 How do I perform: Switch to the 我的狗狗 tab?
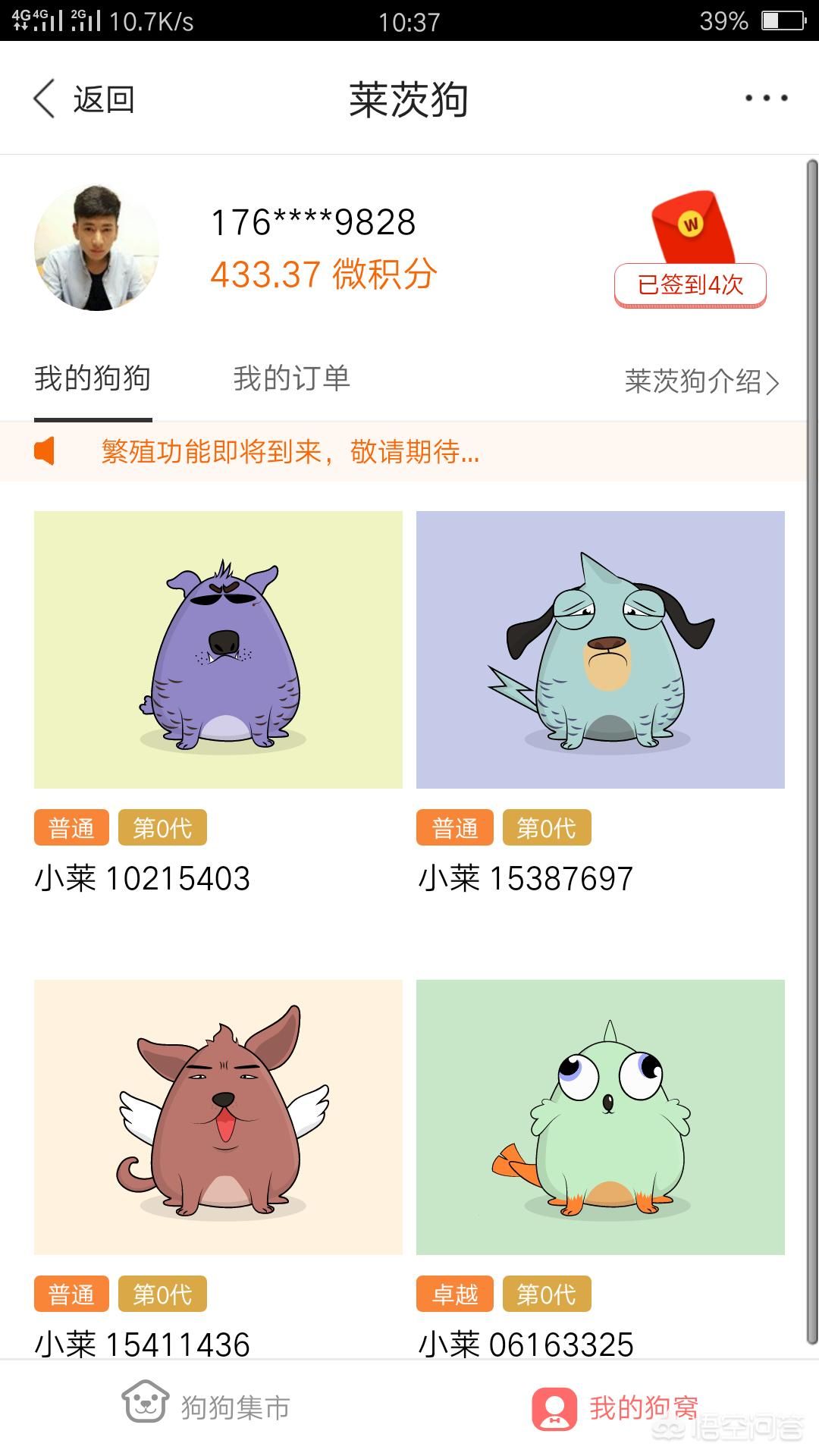coord(93,378)
